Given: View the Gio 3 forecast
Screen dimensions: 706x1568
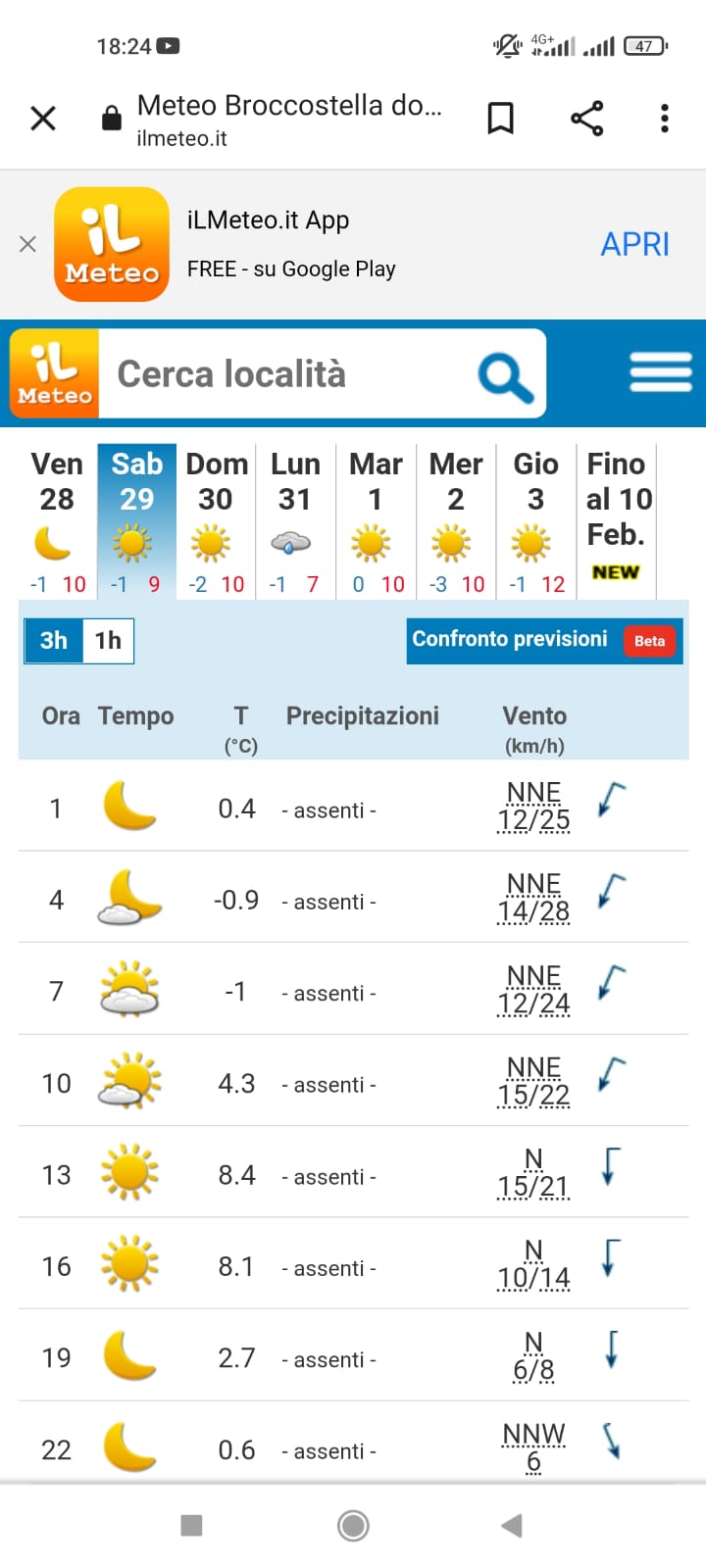Looking at the screenshot, I should point(536,521).
